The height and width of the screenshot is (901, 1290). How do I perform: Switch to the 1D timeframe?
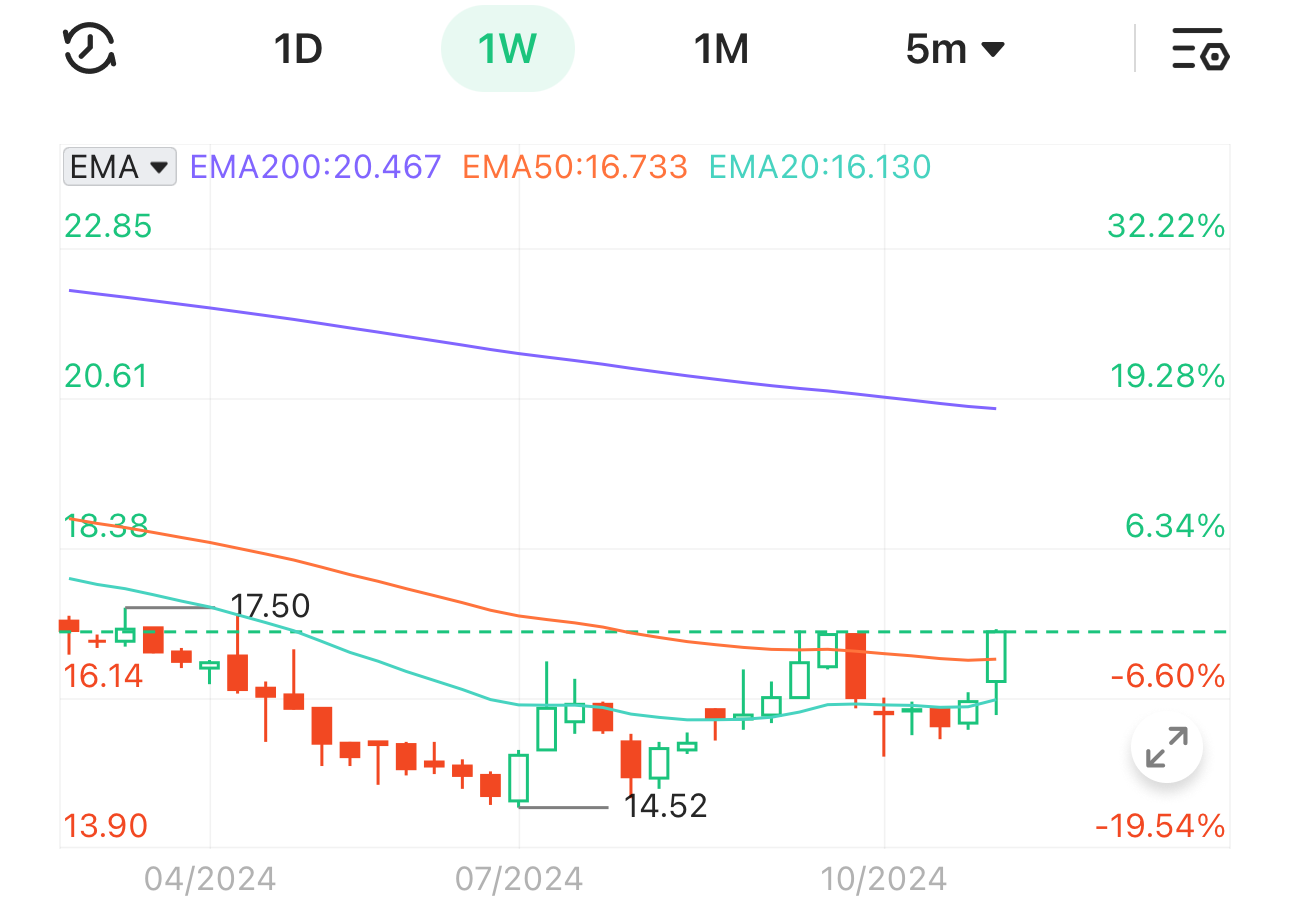(298, 48)
